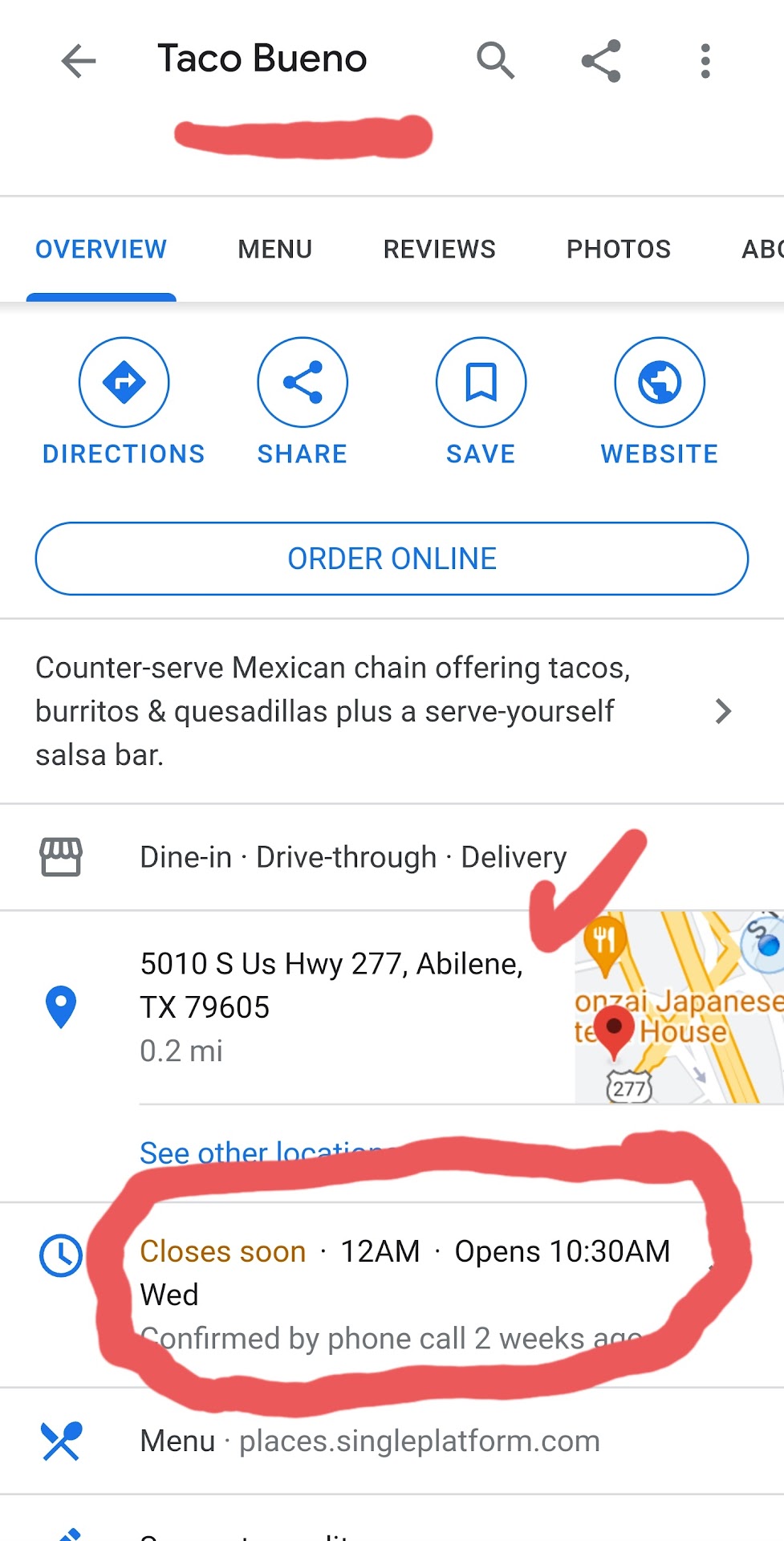784x1541 pixels.
Task: Expand the opening hours row
Action: (x=404, y=1273)
